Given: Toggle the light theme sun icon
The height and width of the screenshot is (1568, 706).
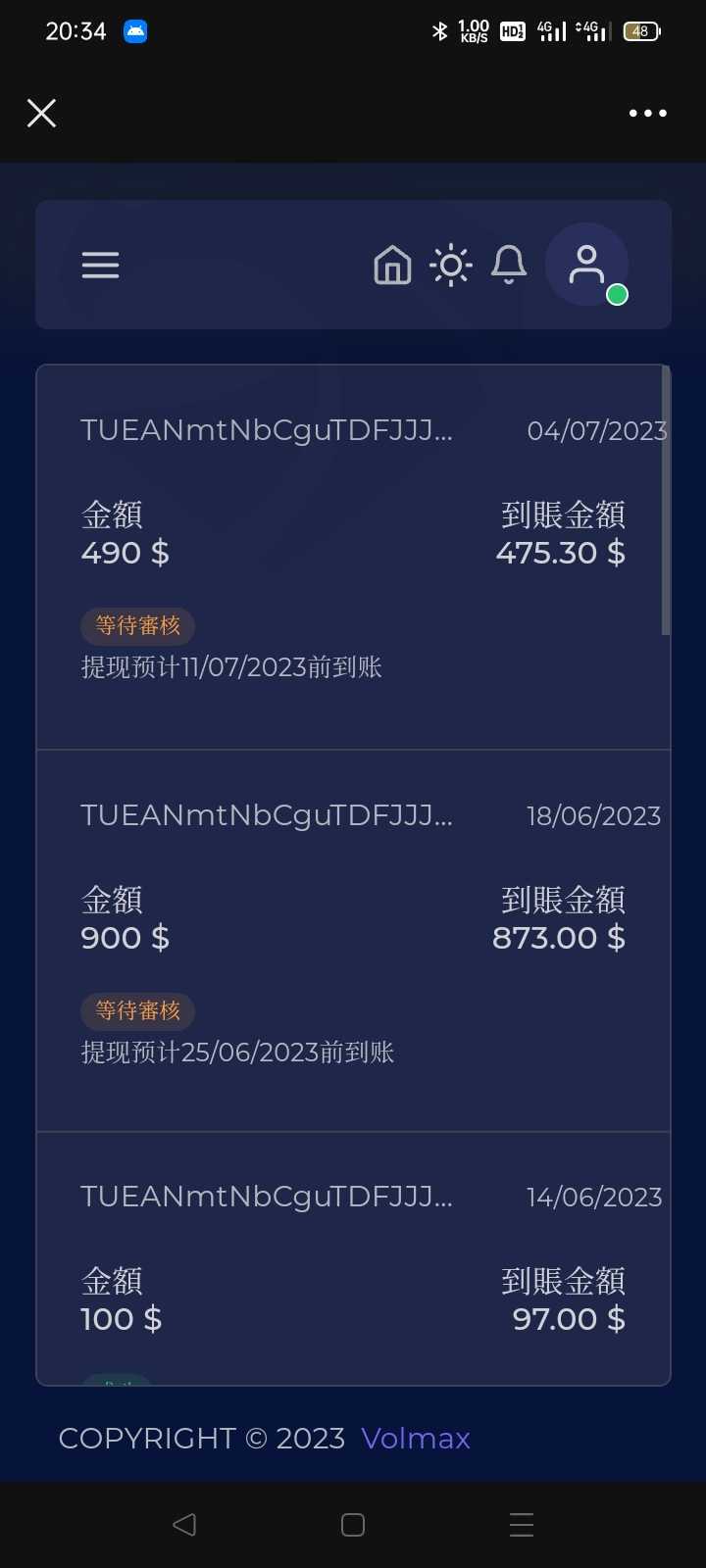Looking at the screenshot, I should point(451,265).
